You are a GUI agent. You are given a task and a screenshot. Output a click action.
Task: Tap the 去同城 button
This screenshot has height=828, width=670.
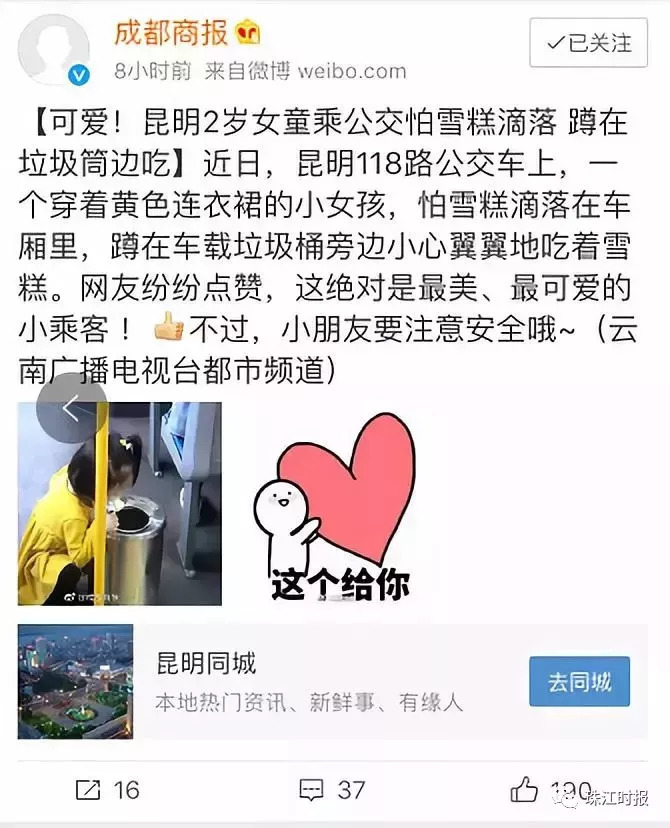(579, 682)
